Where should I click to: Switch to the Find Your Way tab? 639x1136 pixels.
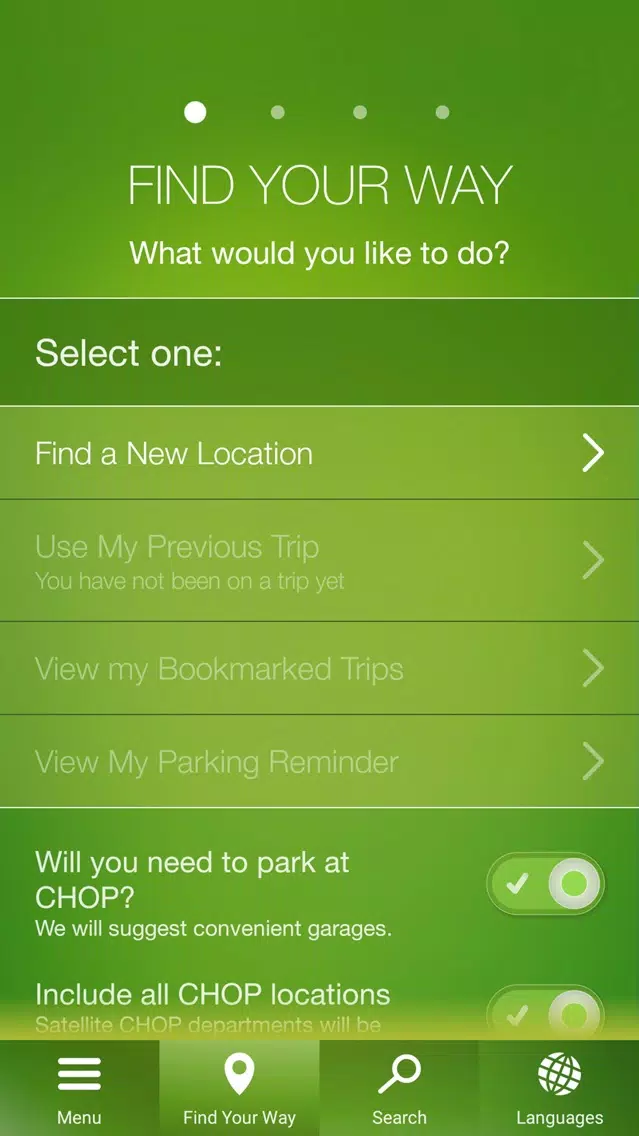pyautogui.click(x=239, y=1088)
